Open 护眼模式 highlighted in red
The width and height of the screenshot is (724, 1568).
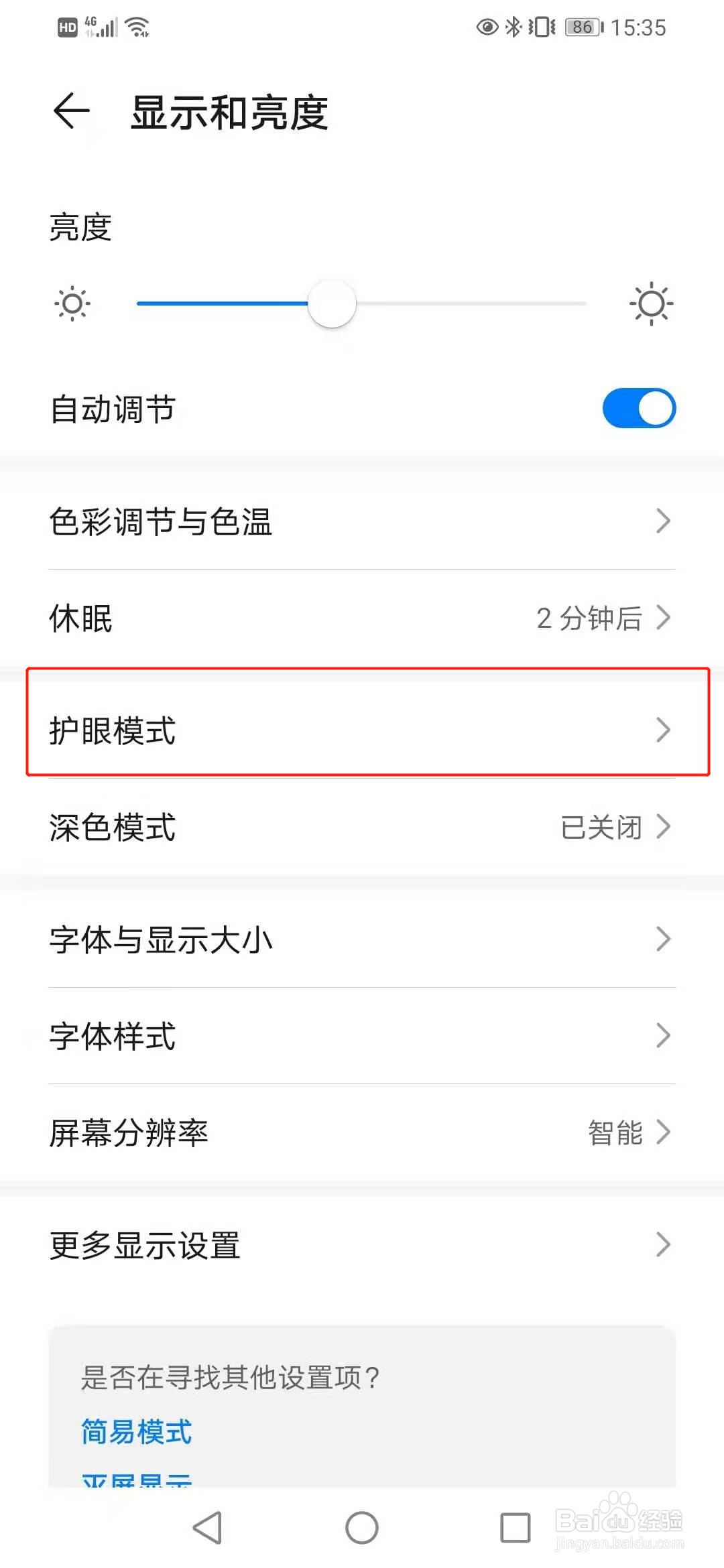[x=362, y=730]
